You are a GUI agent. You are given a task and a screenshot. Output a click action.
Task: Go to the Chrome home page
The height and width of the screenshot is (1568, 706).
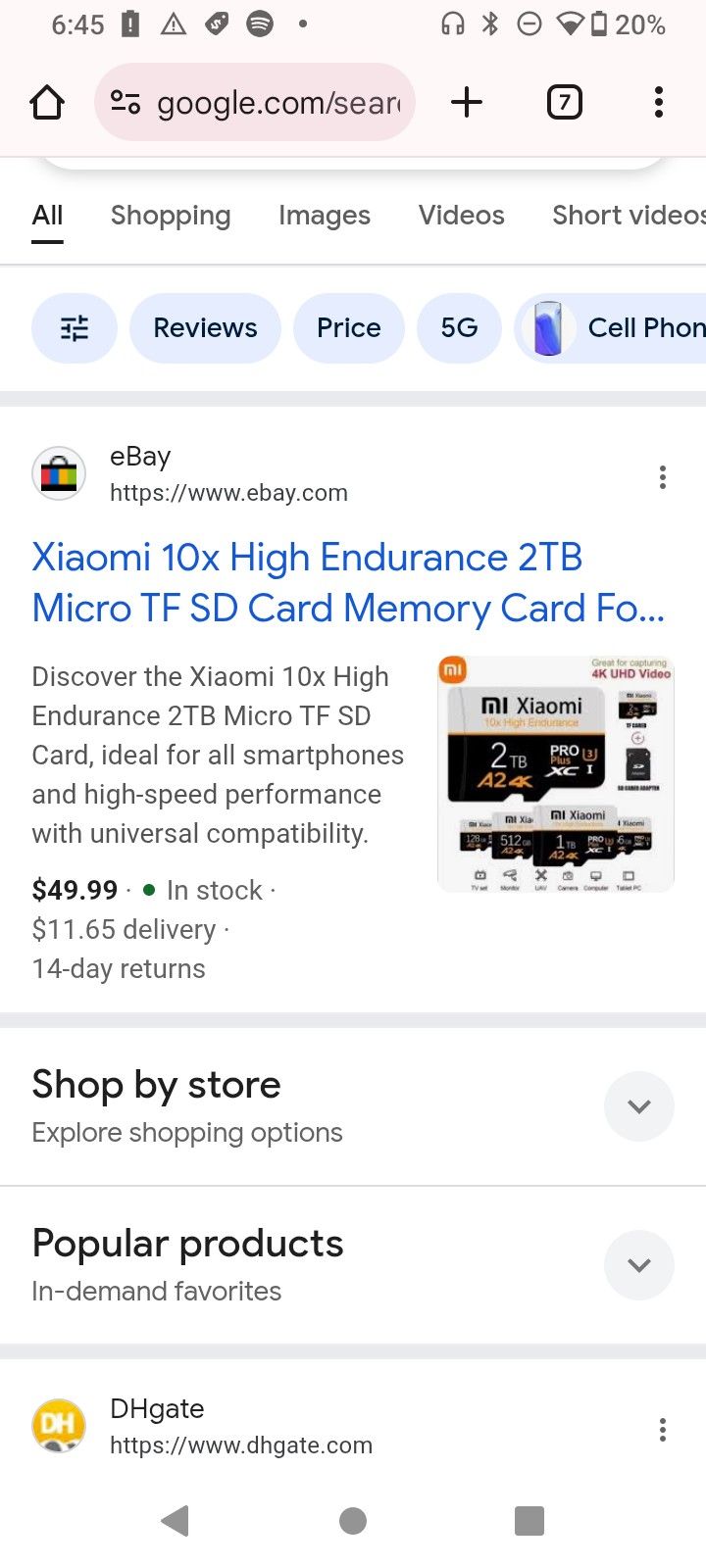pos(47,102)
